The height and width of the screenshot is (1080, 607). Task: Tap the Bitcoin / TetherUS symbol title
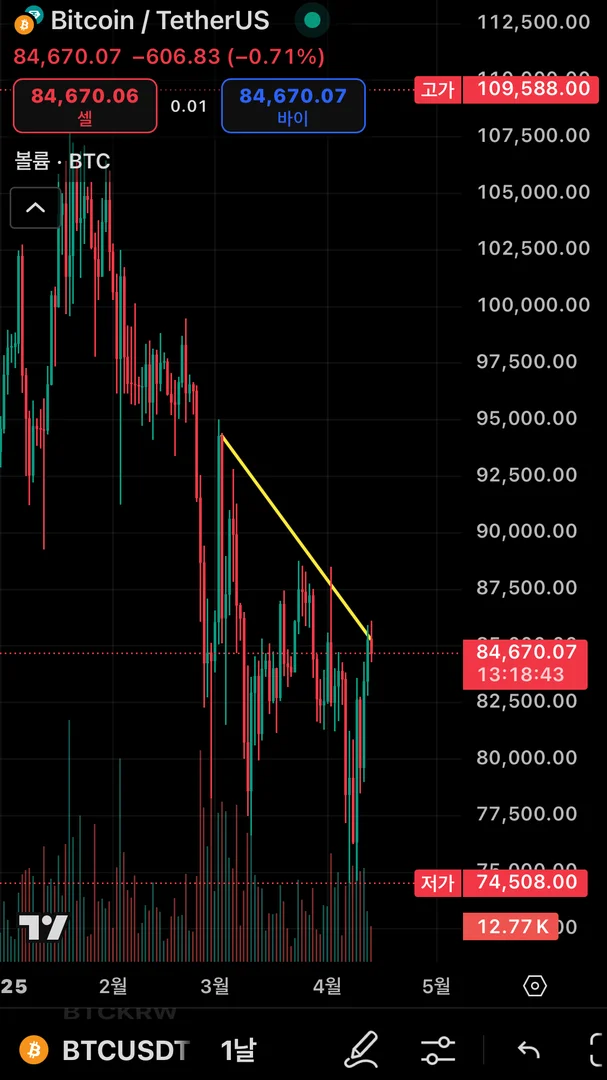[x=160, y=19]
